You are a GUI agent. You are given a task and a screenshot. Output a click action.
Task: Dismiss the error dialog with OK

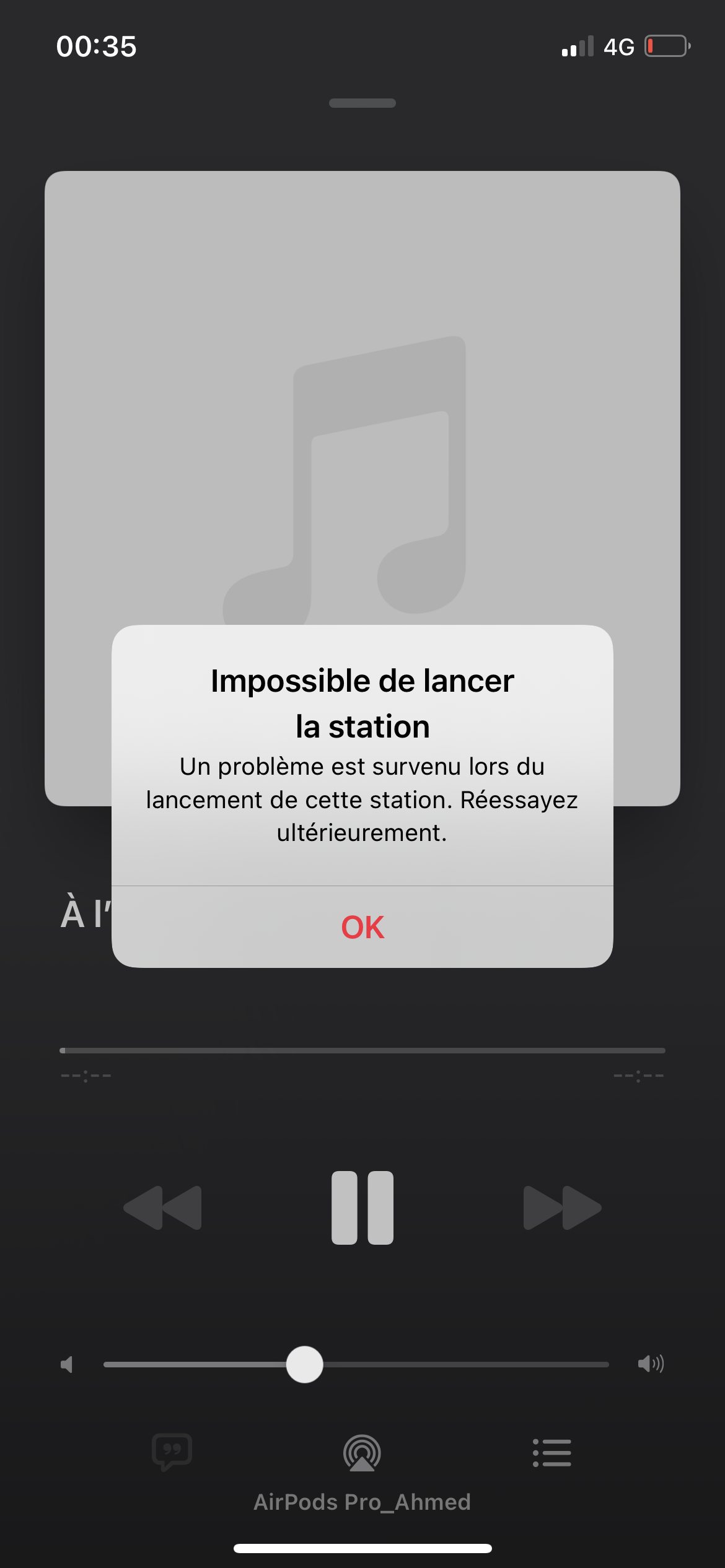tap(362, 927)
